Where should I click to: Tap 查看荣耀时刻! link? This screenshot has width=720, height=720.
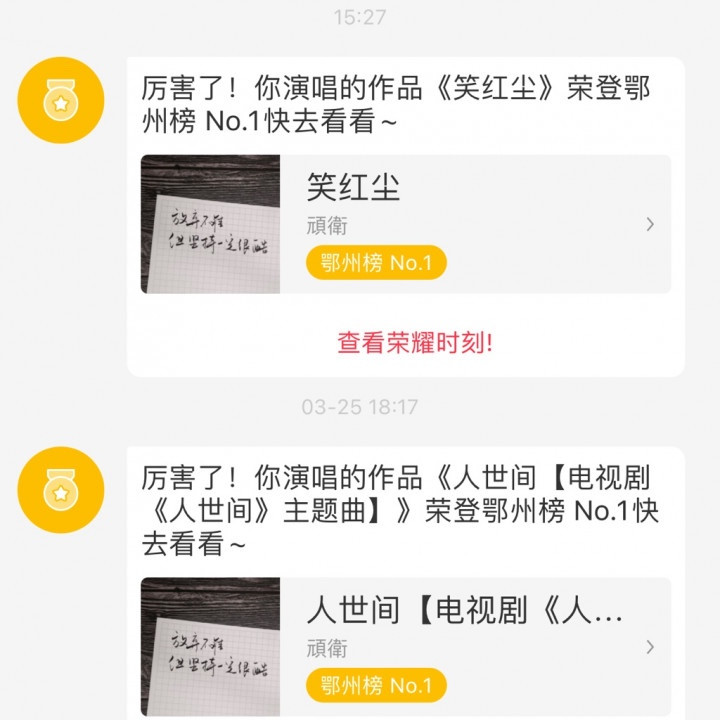point(414,343)
